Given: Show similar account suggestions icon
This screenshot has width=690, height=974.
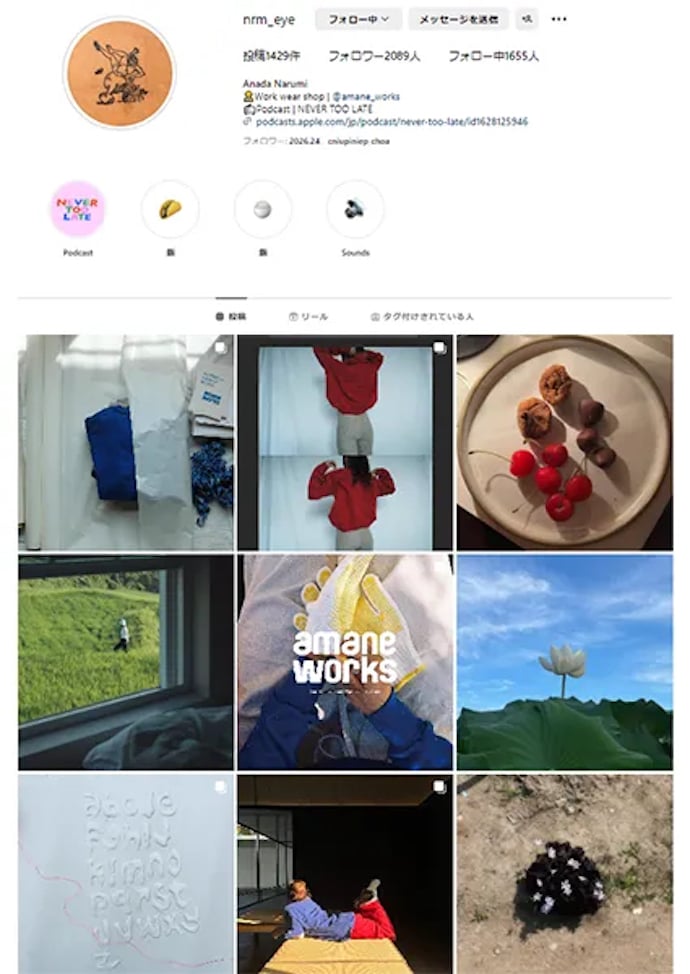Looking at the screenshot, I should tap(527, 19).
